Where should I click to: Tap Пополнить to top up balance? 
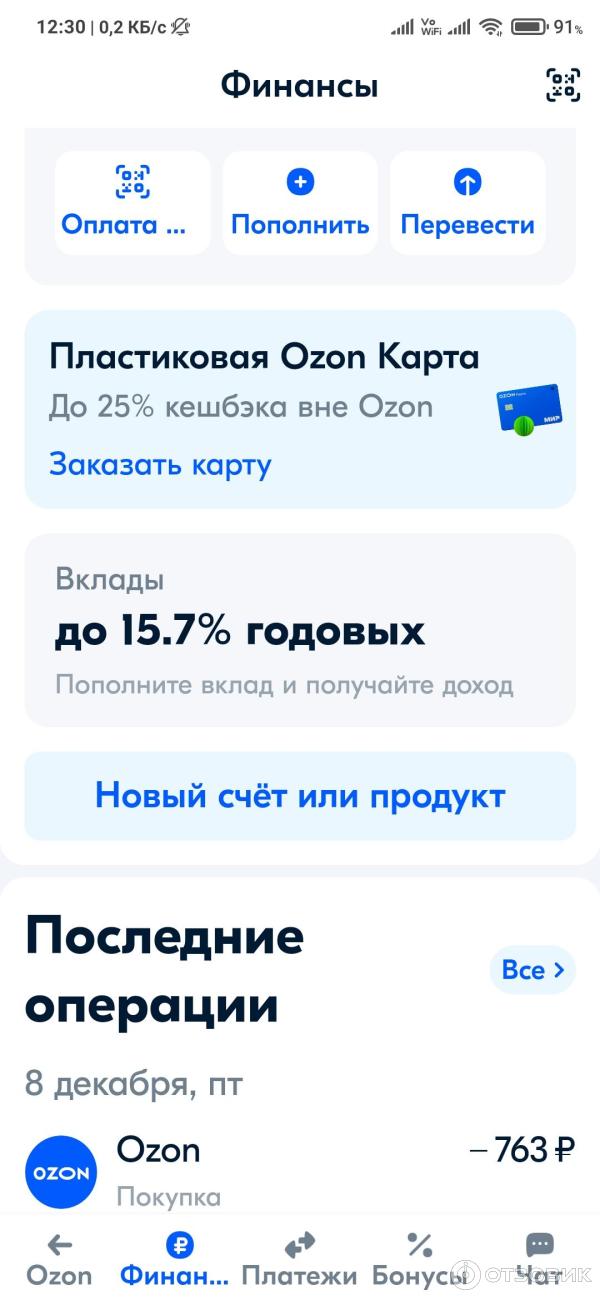tap(300, 203)
